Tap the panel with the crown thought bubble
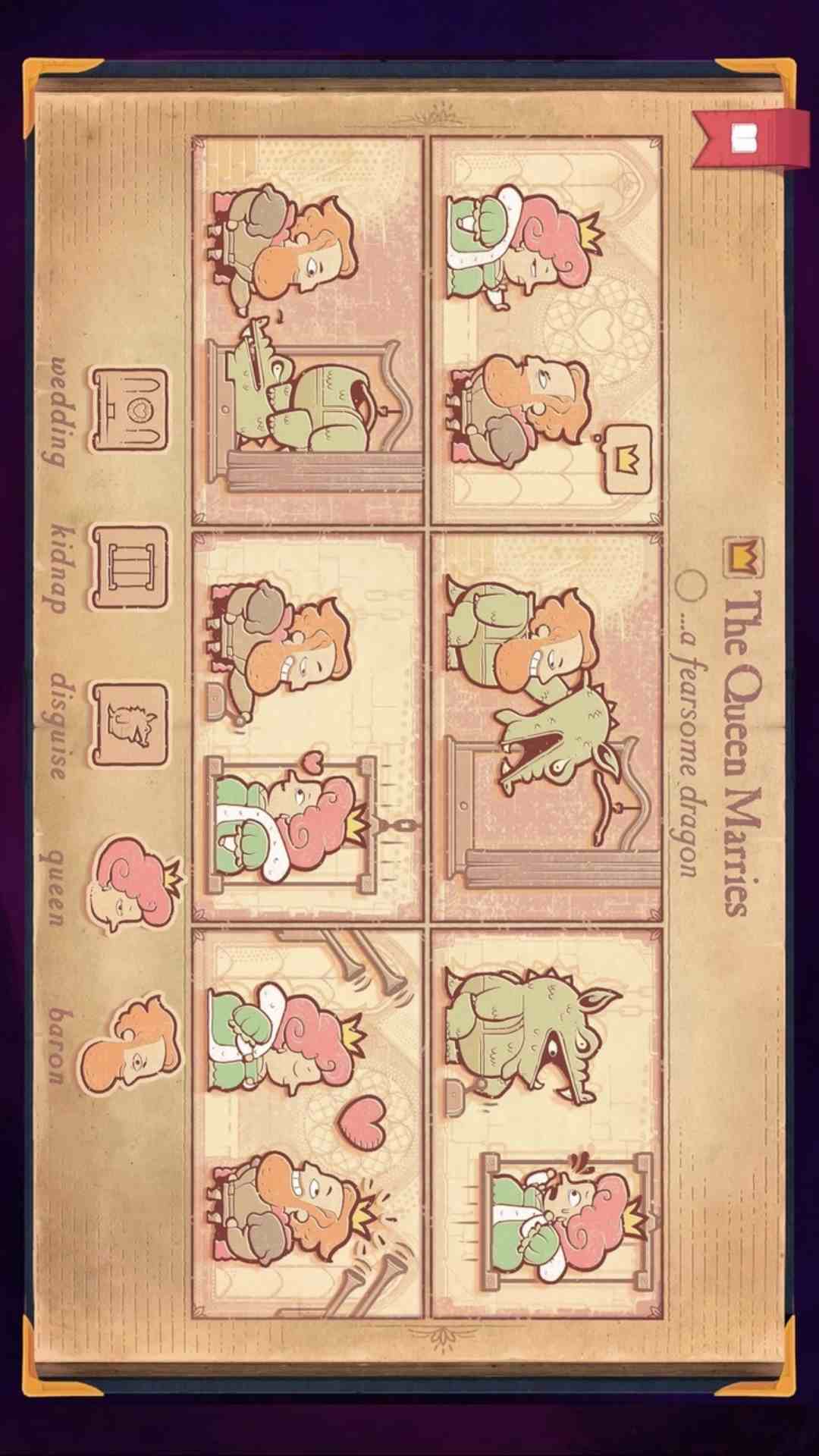Image resolution: width=819 pixels, height=1456 pixels. [546, 331]
